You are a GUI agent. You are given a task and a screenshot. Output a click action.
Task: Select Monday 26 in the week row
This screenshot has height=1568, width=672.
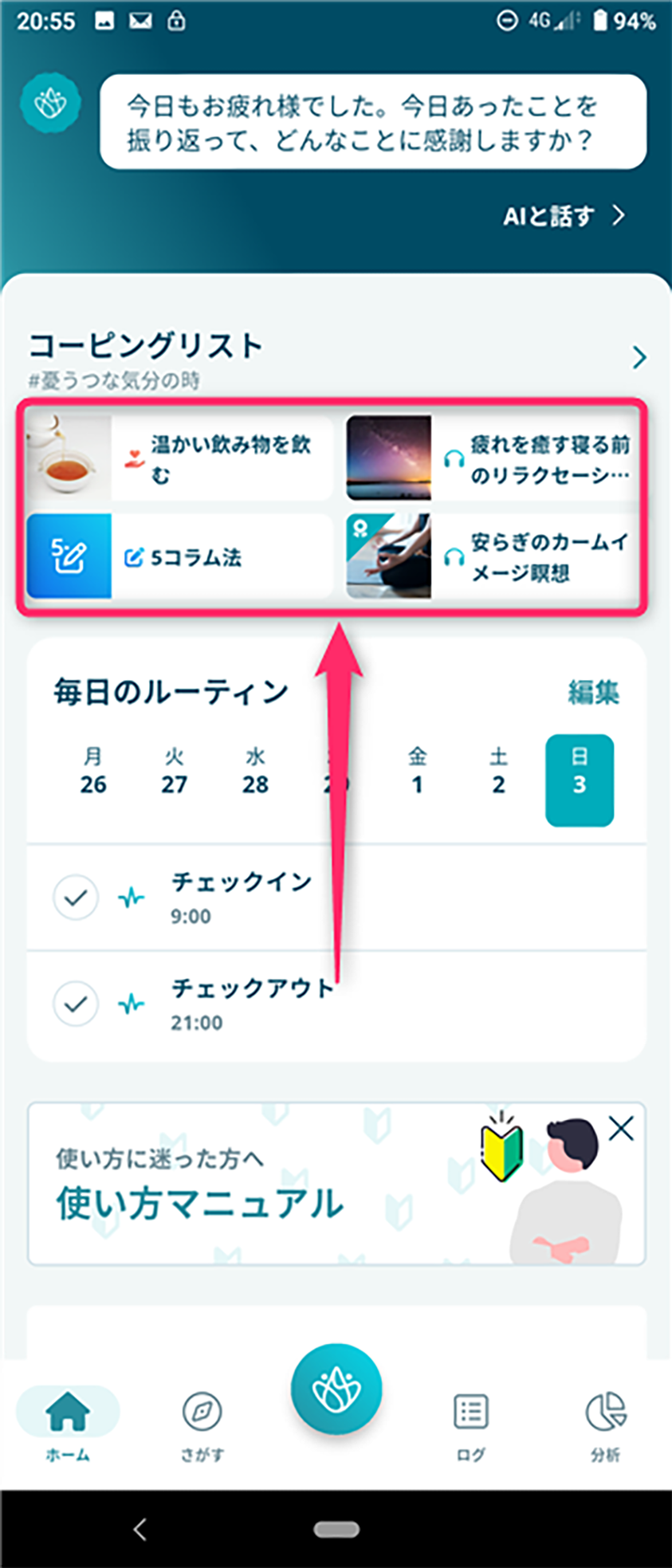(93, 772)
